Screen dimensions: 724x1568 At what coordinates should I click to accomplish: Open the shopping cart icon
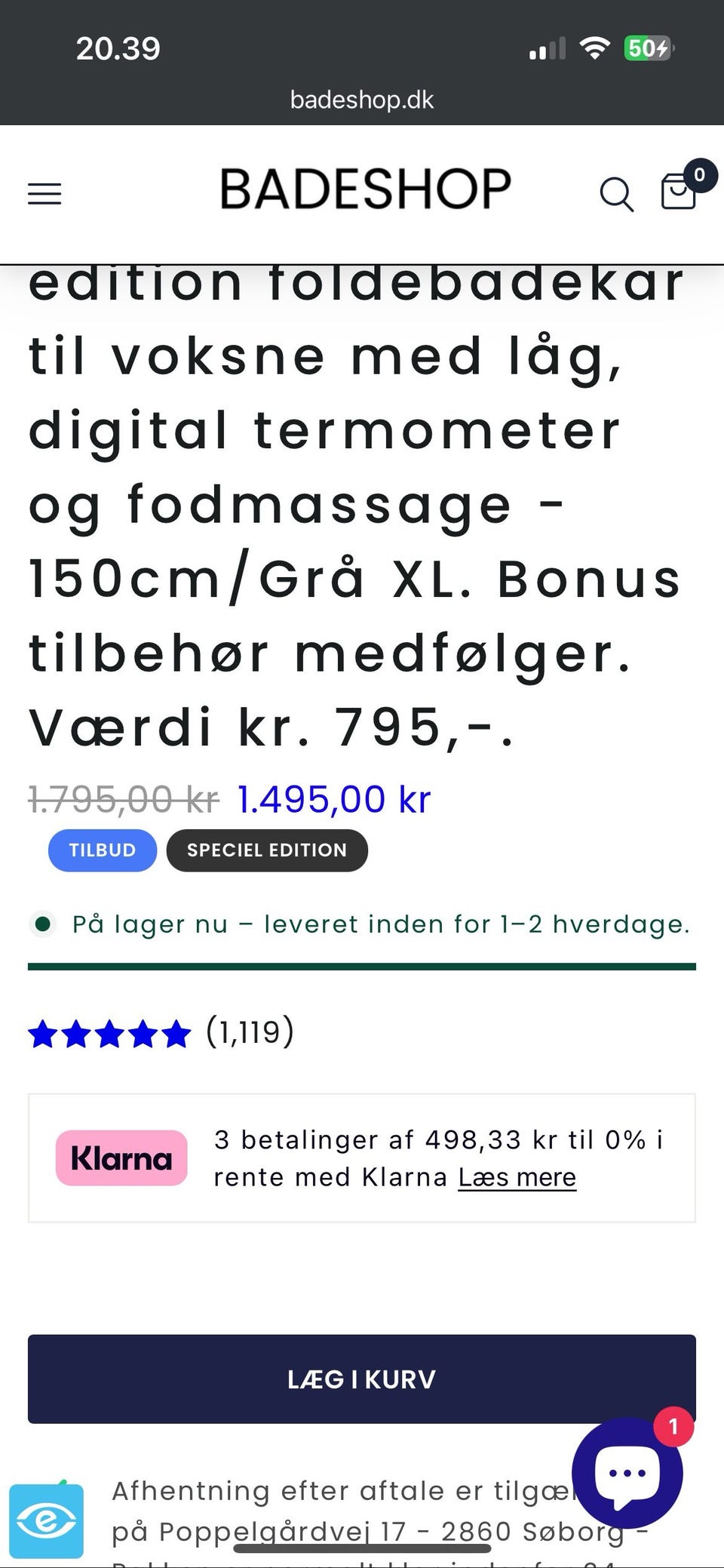676,194
